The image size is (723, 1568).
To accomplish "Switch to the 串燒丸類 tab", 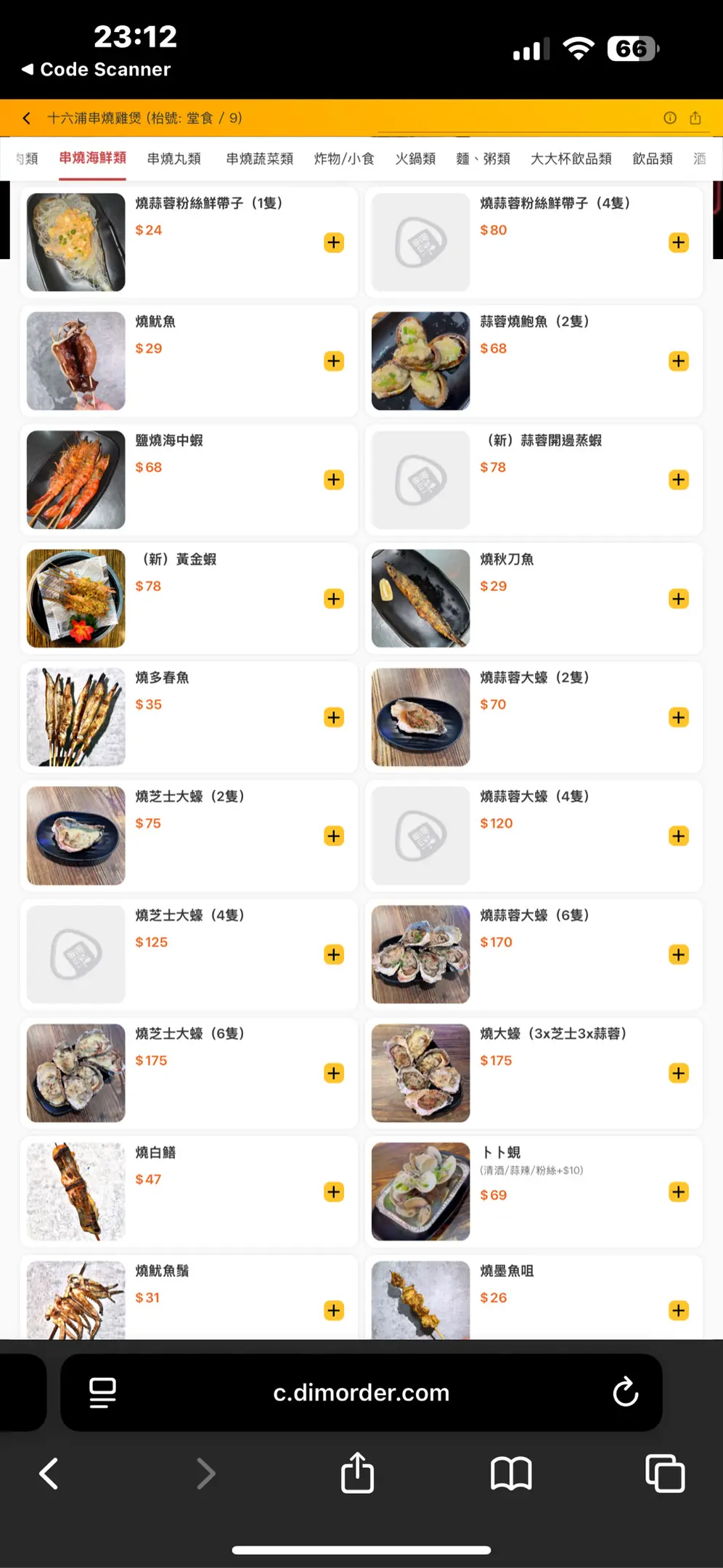I will tap(174, 159).
